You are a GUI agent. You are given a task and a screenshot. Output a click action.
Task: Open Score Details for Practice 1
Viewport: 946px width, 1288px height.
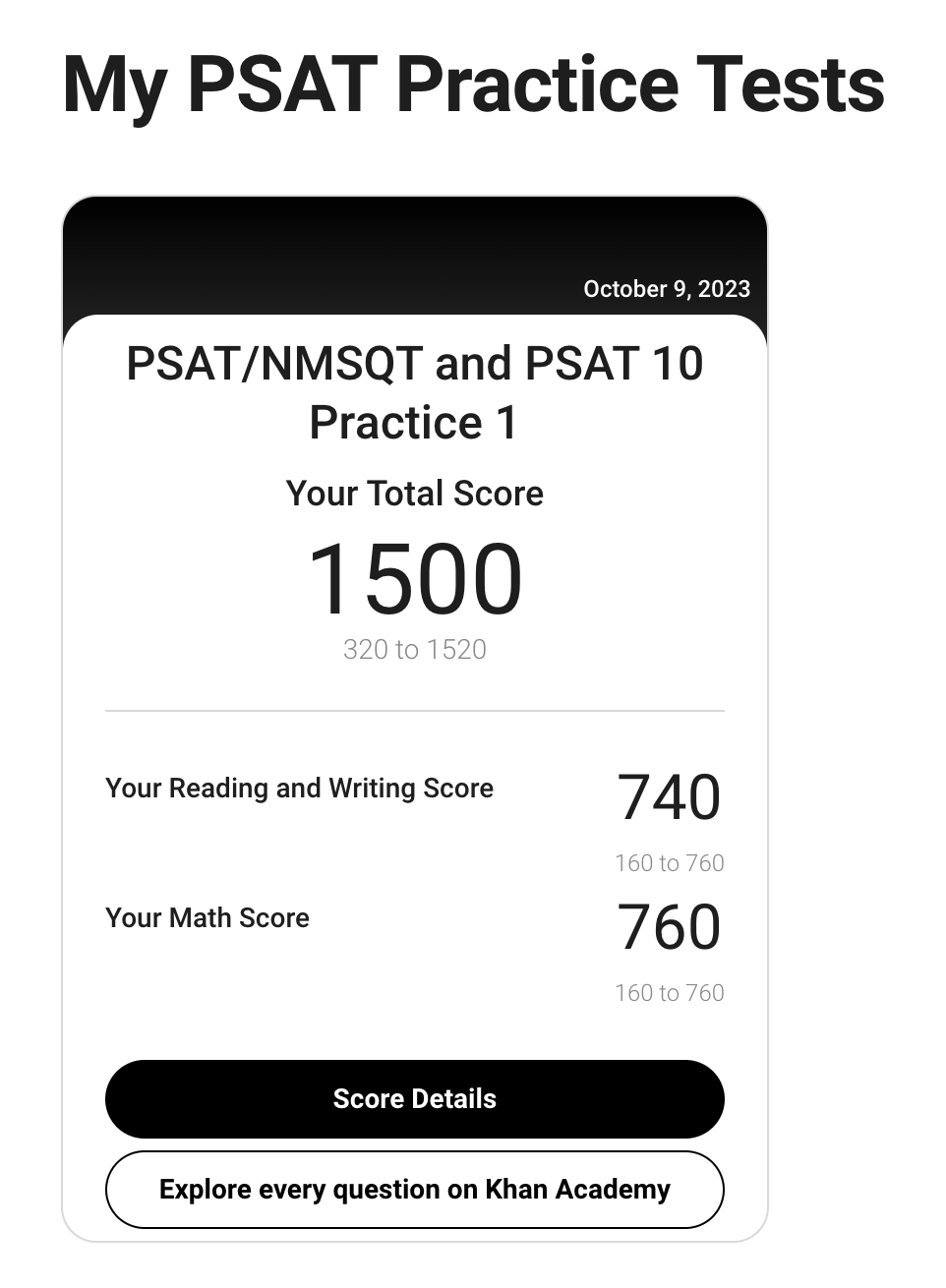pos(414,1098)
